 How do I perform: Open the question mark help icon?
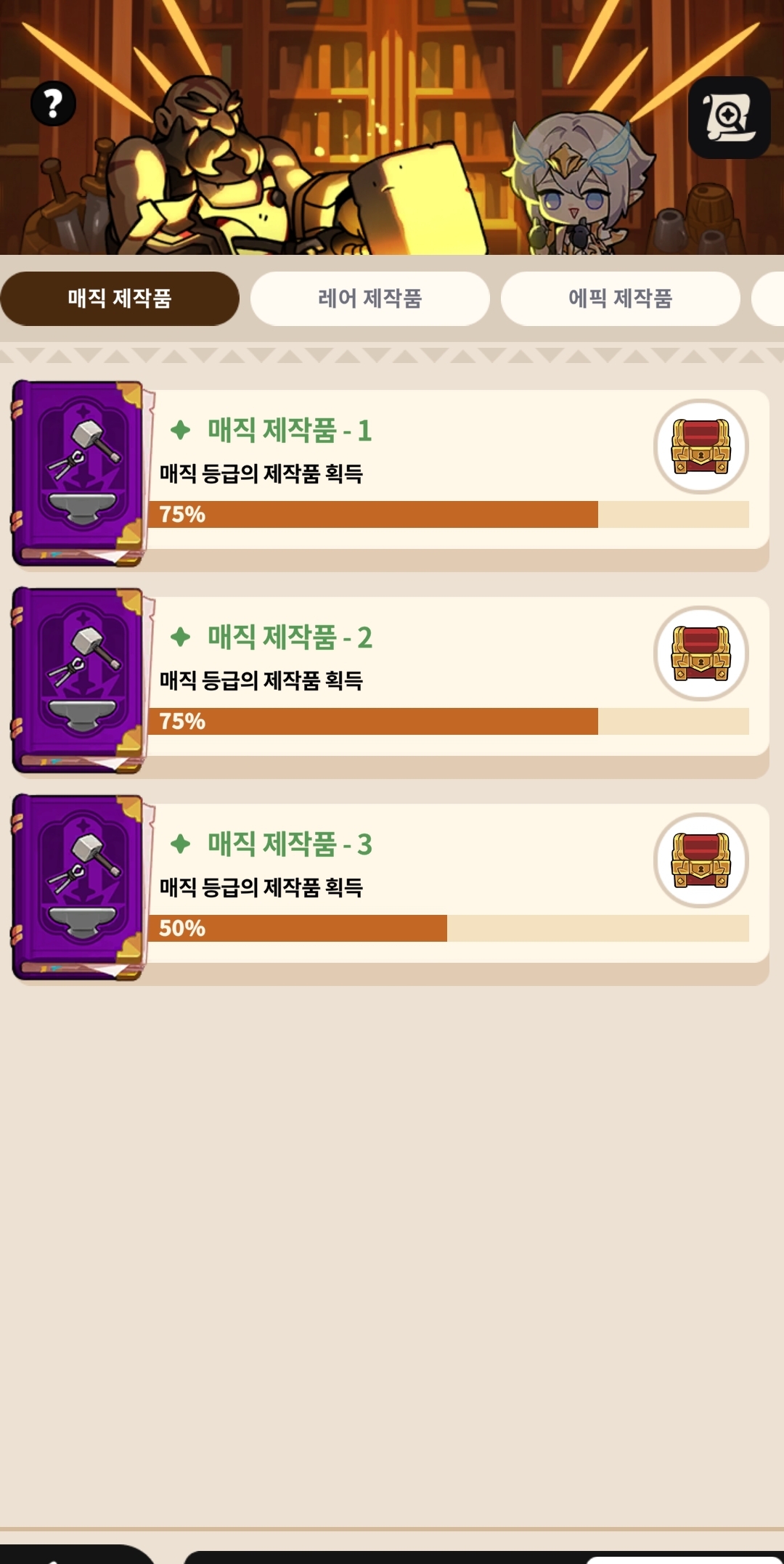click(x=53, y=104)
